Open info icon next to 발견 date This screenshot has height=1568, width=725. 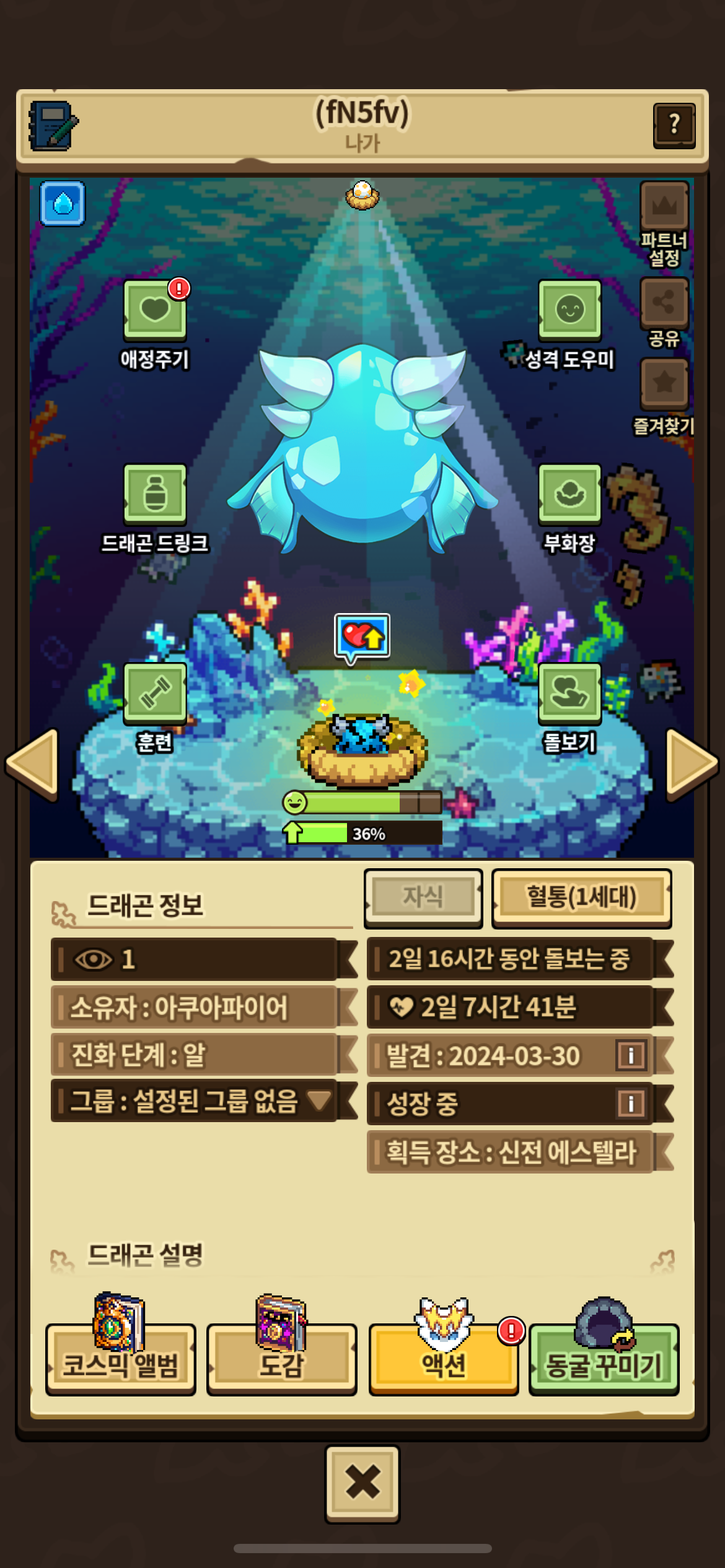(630, 1055)
